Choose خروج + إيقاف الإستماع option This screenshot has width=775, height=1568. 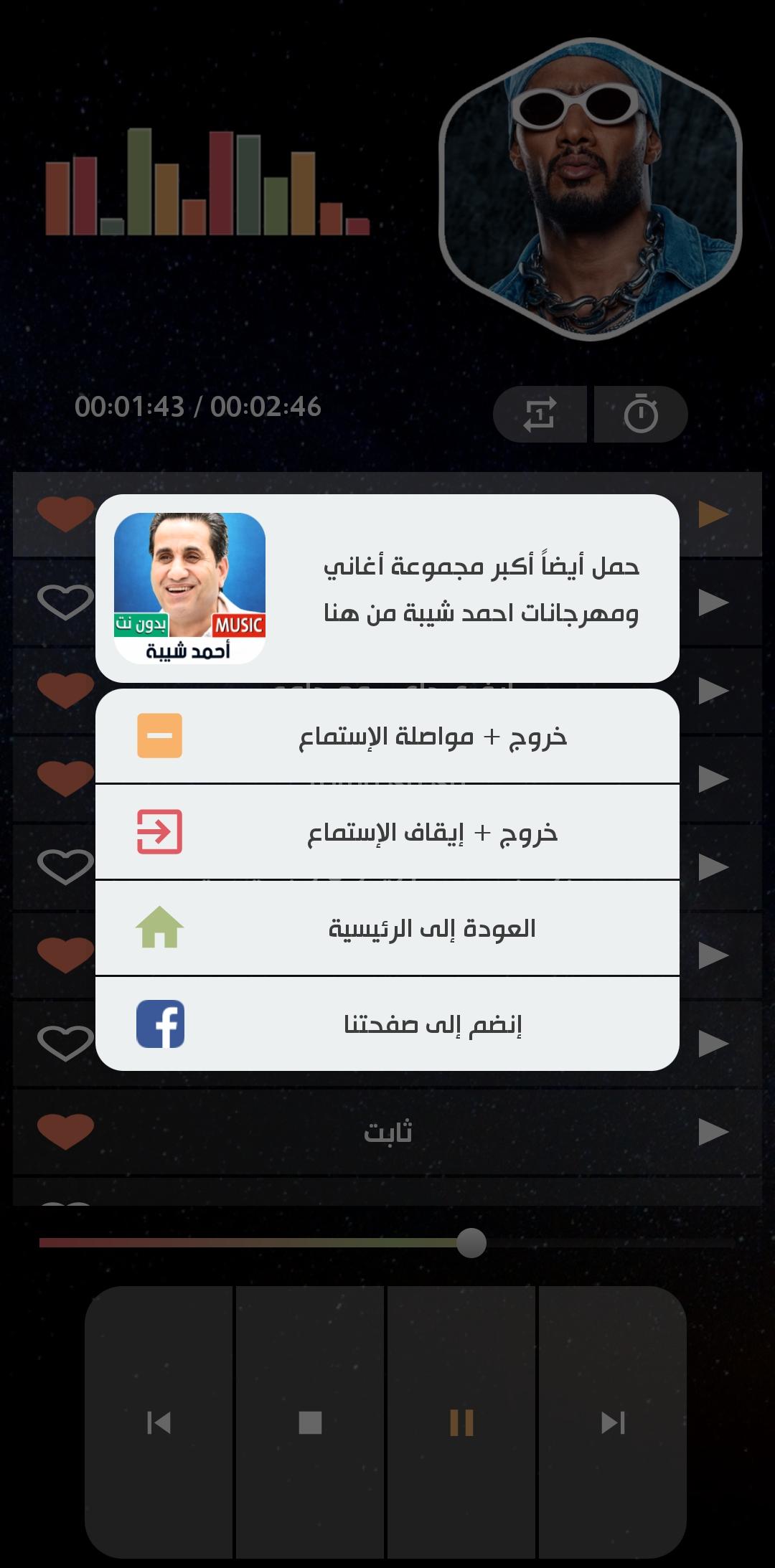click(x=387, y=832)
